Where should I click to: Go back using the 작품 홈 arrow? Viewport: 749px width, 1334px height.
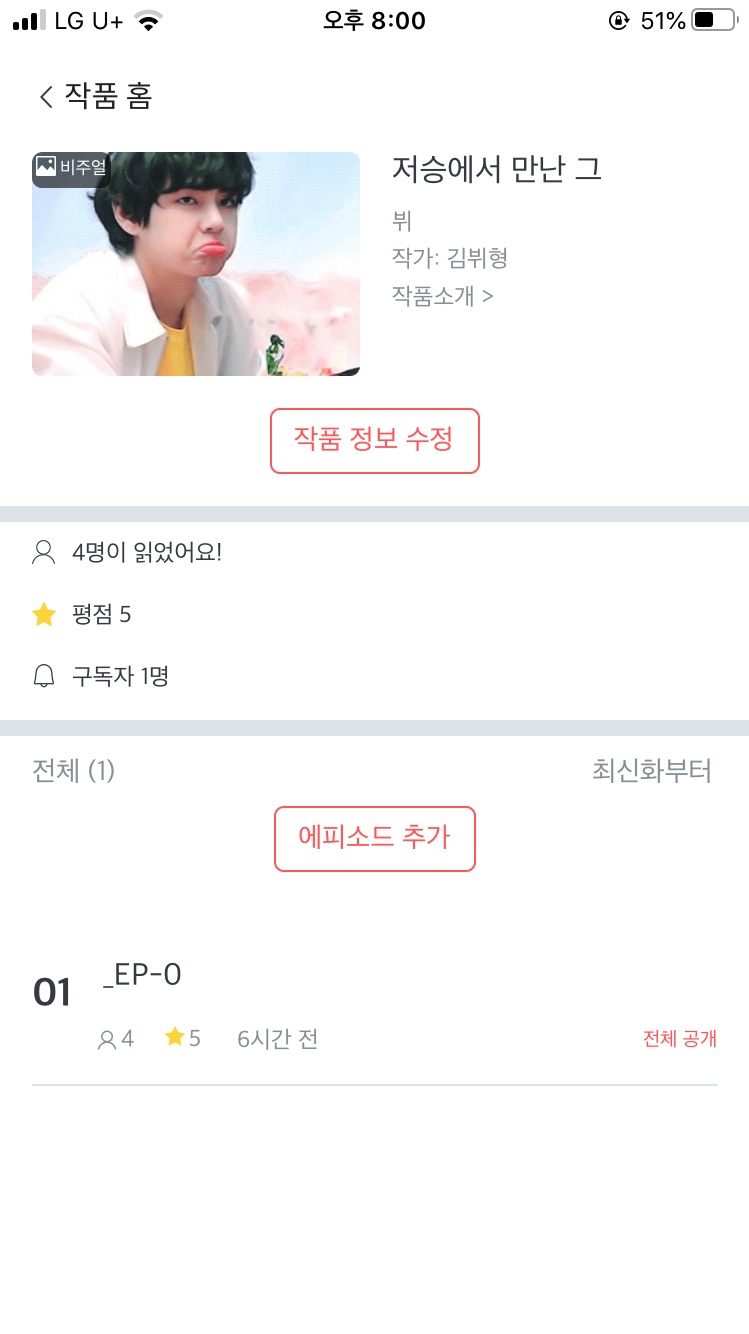46,97
